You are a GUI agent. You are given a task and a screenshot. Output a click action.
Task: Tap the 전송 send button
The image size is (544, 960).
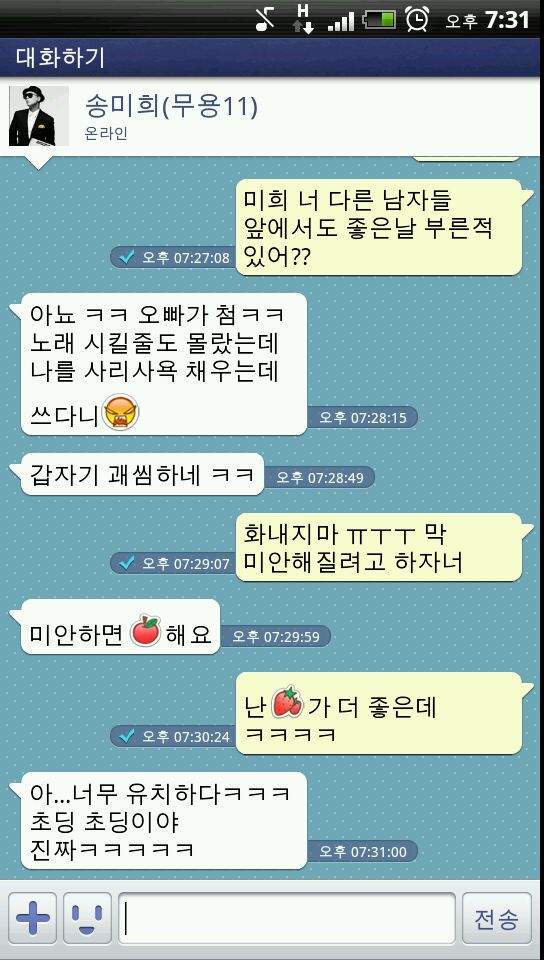pyautogui.click(x=497, y=918)
